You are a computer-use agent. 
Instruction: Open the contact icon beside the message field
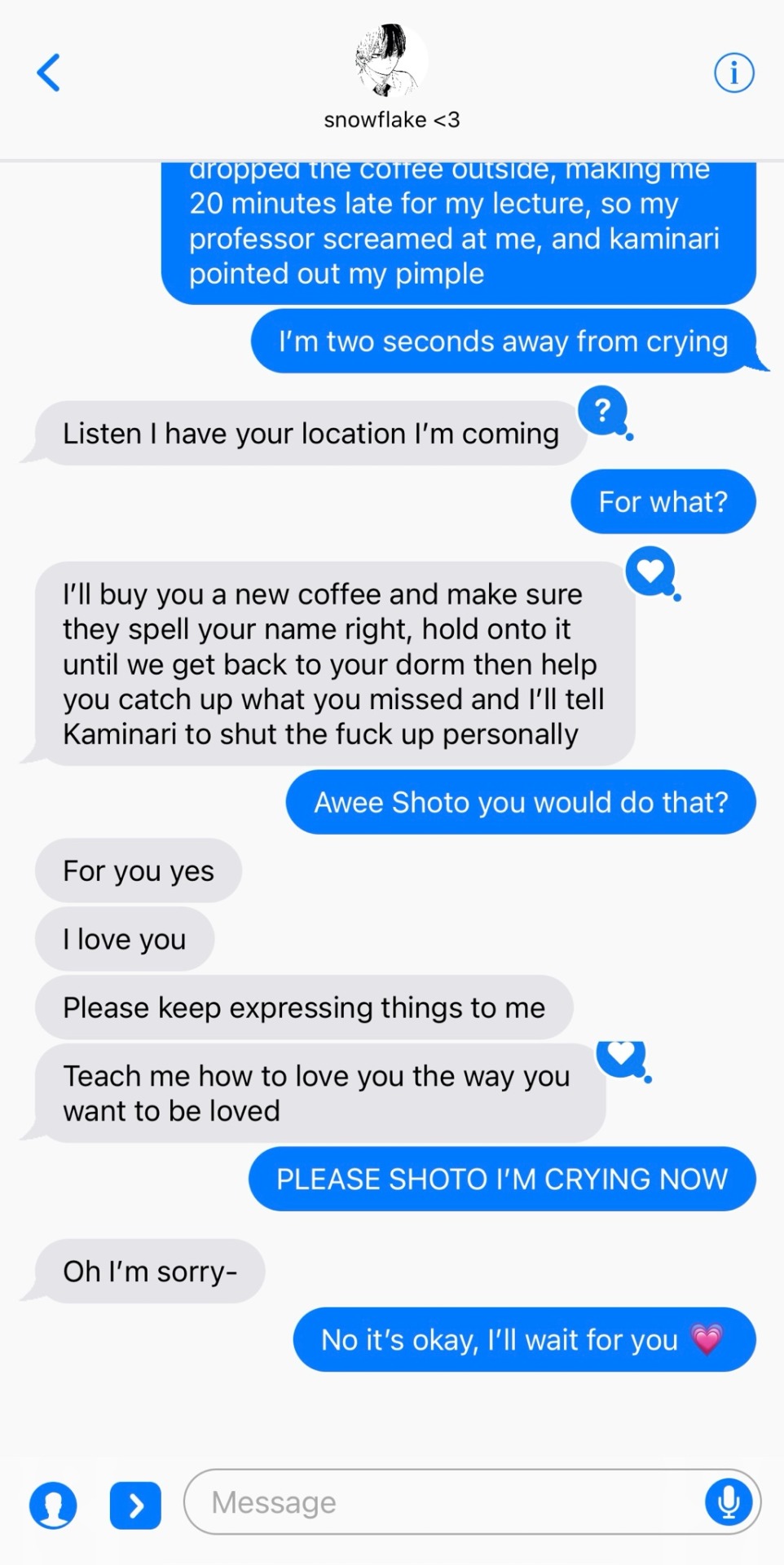coord(53,1505)
